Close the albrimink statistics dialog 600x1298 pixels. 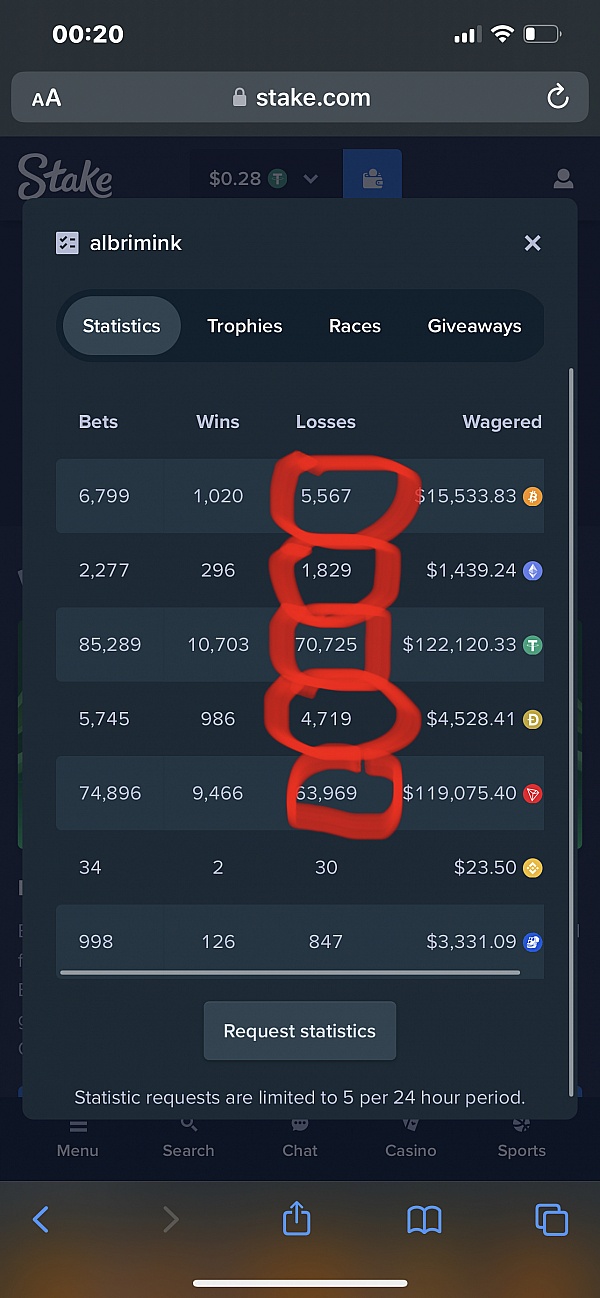532,243
